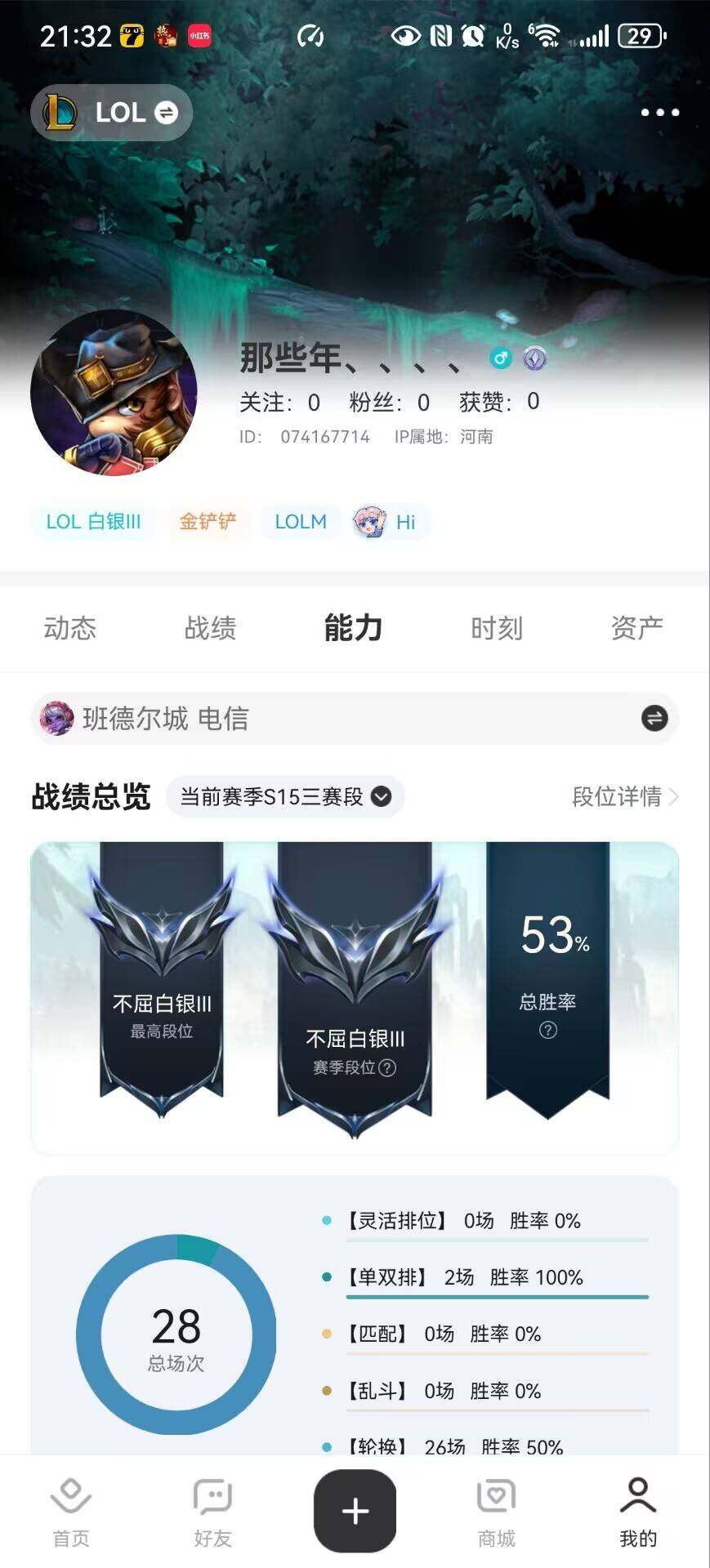This screenshot has height=1568, width=710.
Task: Tap the Hi greeting chip
Action: 386,522
